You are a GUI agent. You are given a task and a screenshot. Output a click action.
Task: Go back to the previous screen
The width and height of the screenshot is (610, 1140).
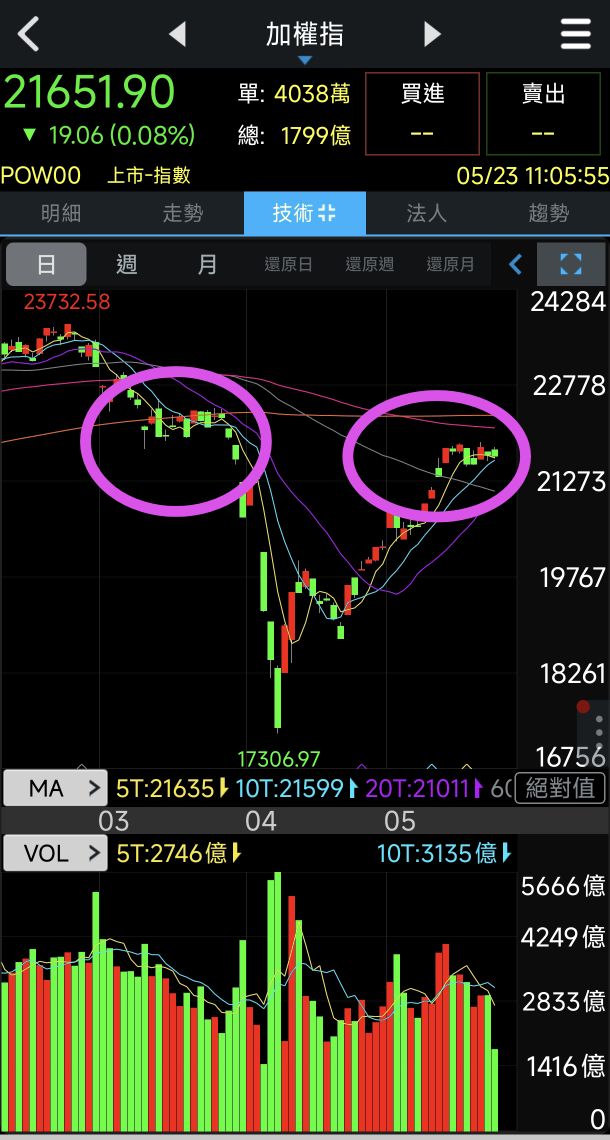[x=28, y=34]
